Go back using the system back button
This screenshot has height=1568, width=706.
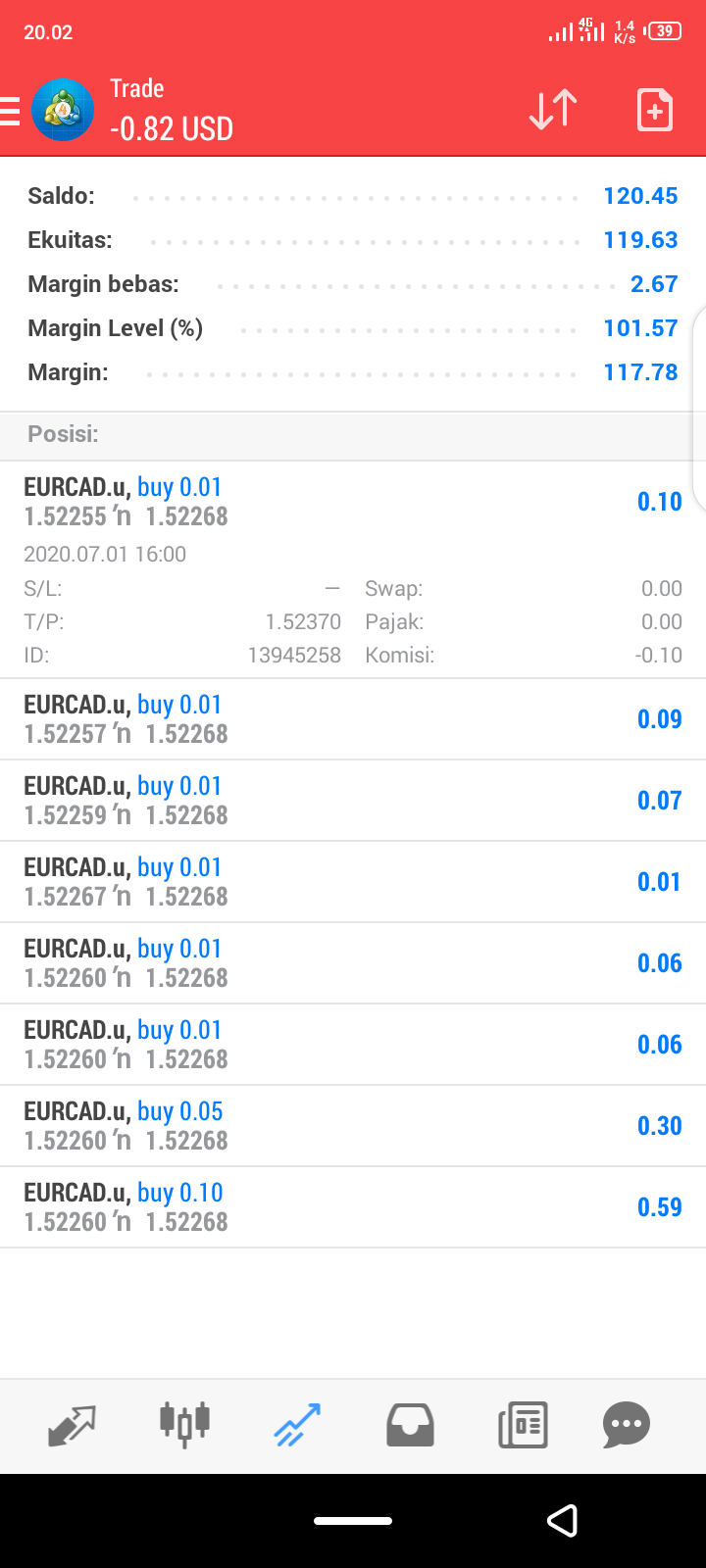(x=562, y=1520)
